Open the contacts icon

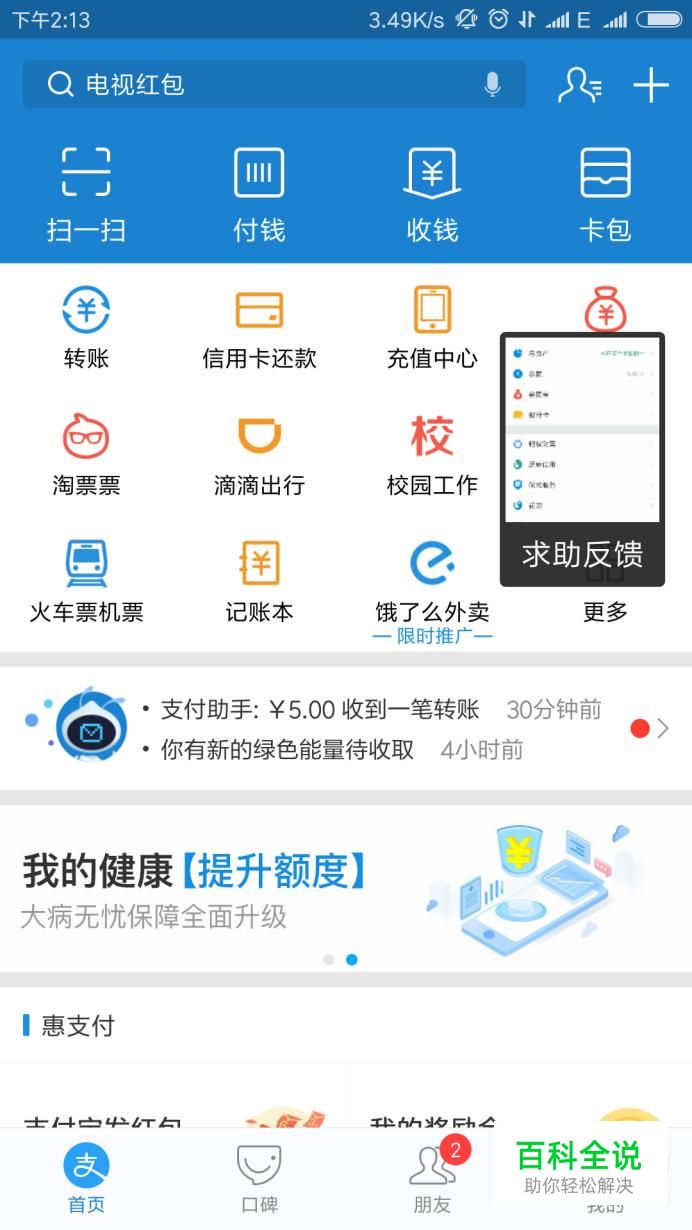coord(579,85)
